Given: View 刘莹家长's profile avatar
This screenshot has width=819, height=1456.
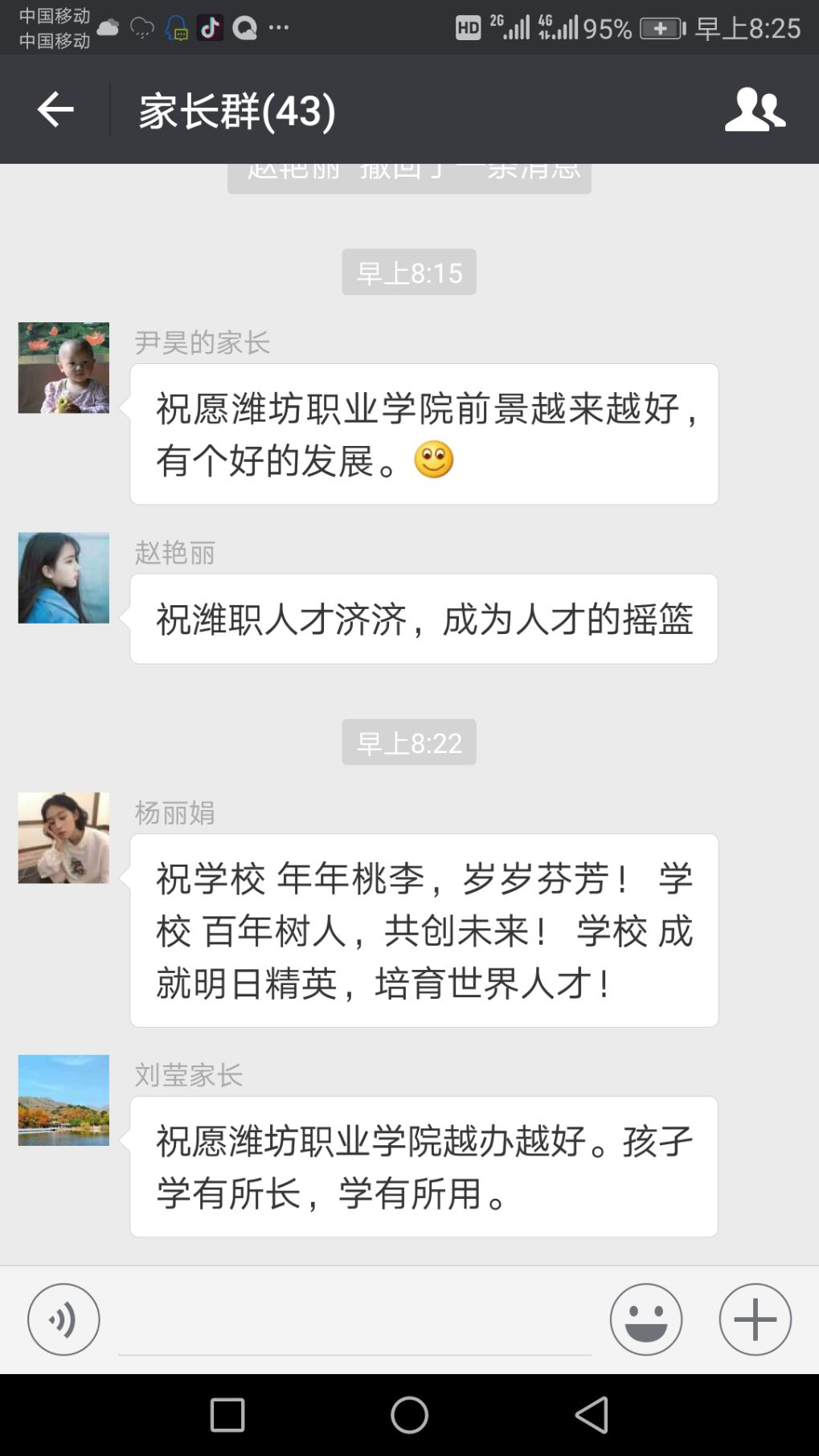Looking at the screenshot, I should pyautogui.click(x=63, y=1100).
